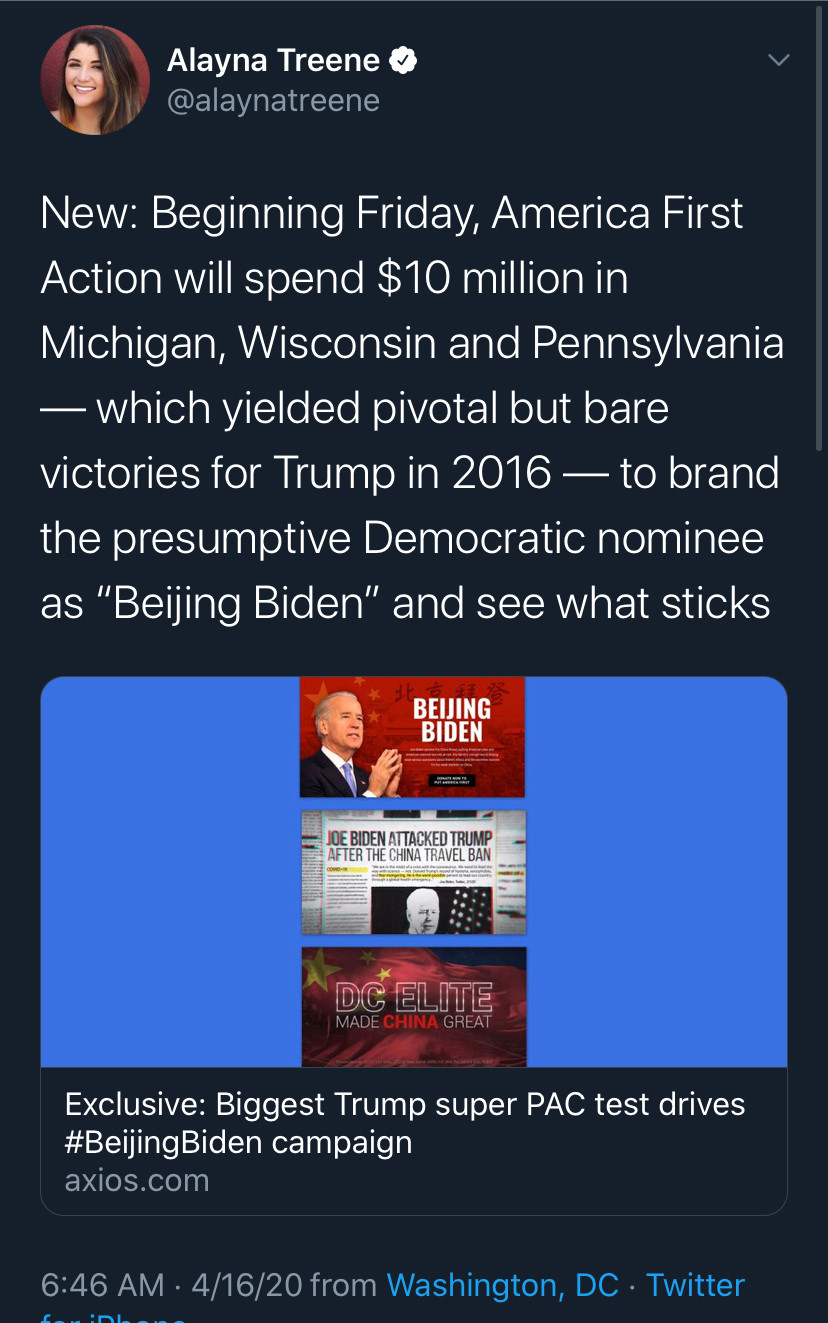The image size is (828, 1323).
Task: Tap the Twitter for iPhone source link
Action: click(695, 1285)
